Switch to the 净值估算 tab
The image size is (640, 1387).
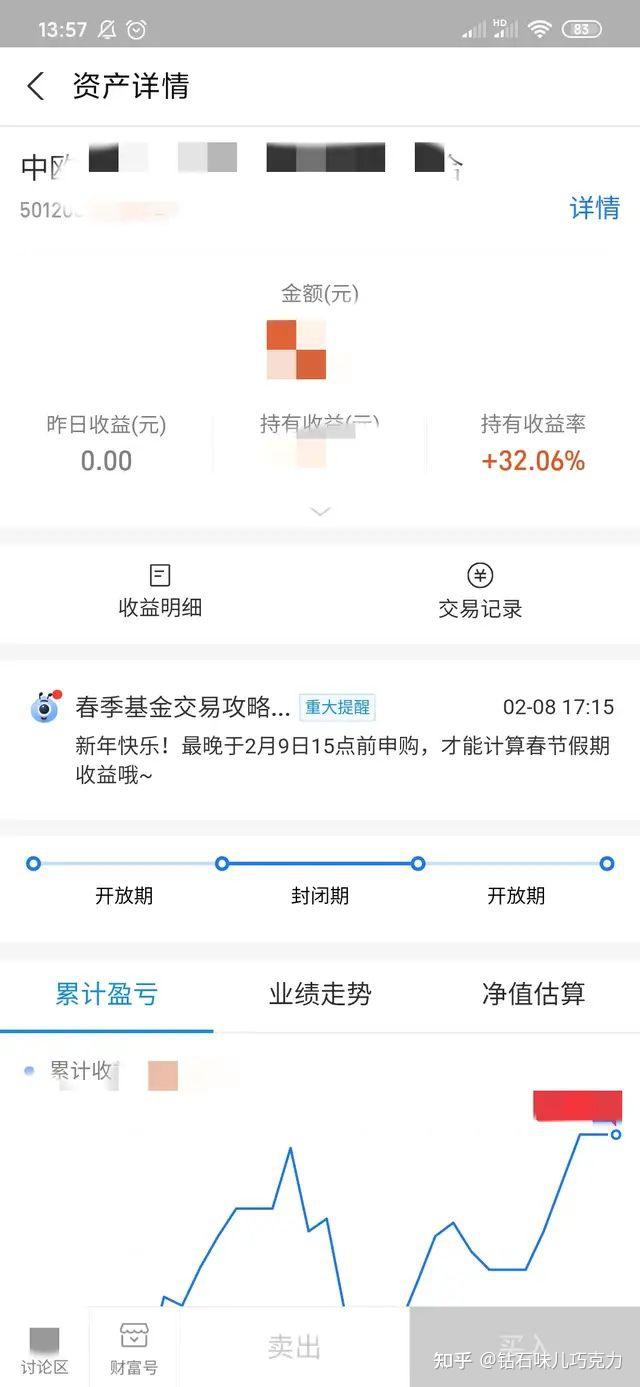point(533,994)
